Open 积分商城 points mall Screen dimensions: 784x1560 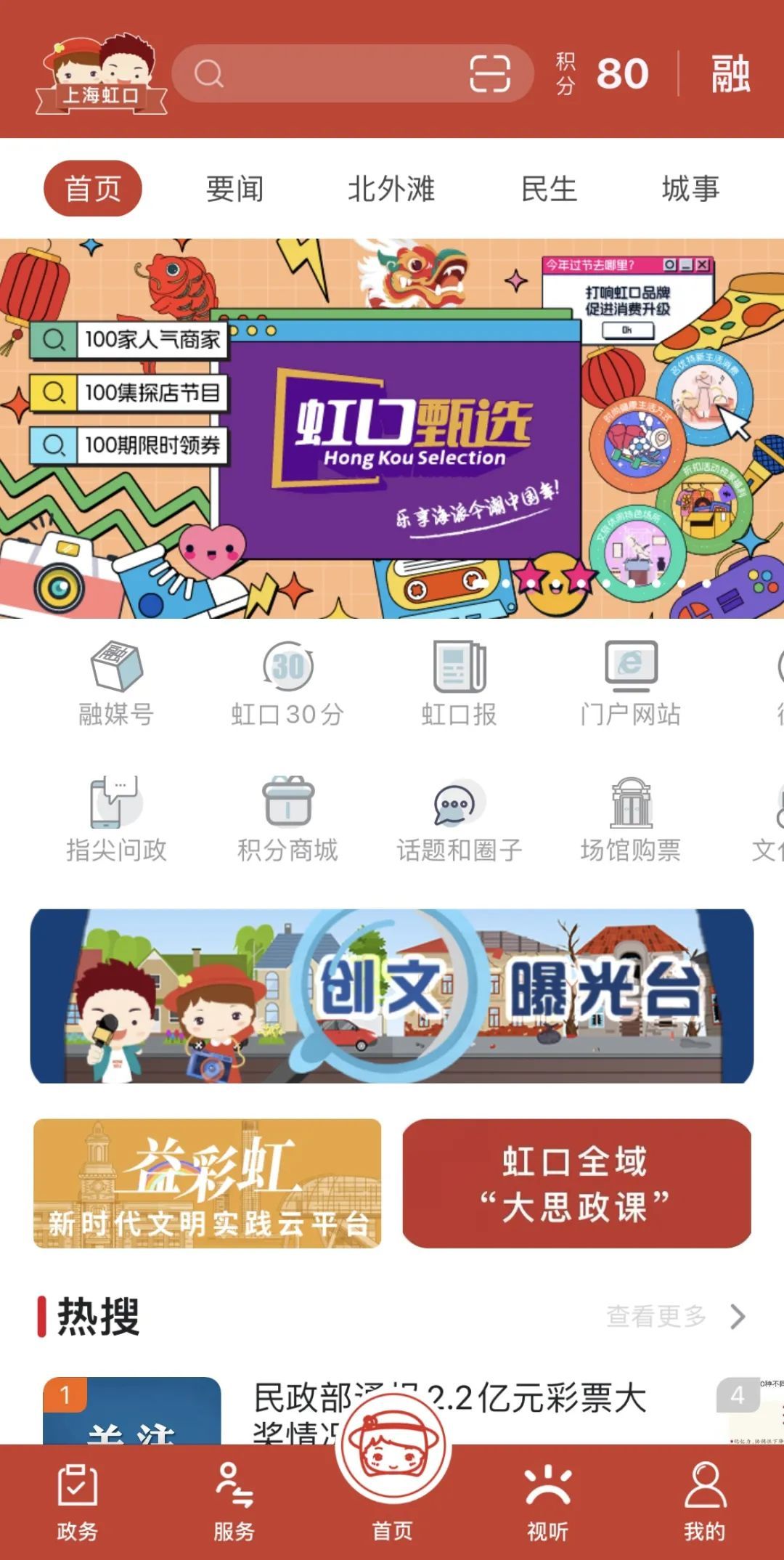(287, 818)
